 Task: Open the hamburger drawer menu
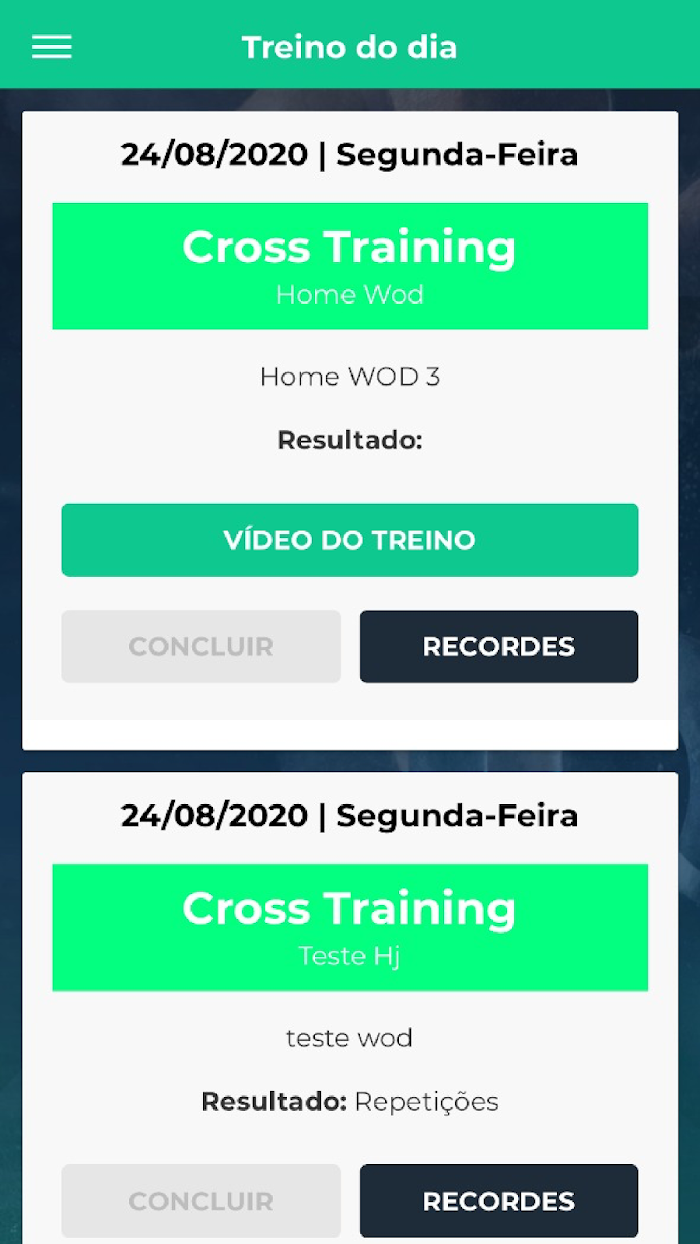click(52, 47)
